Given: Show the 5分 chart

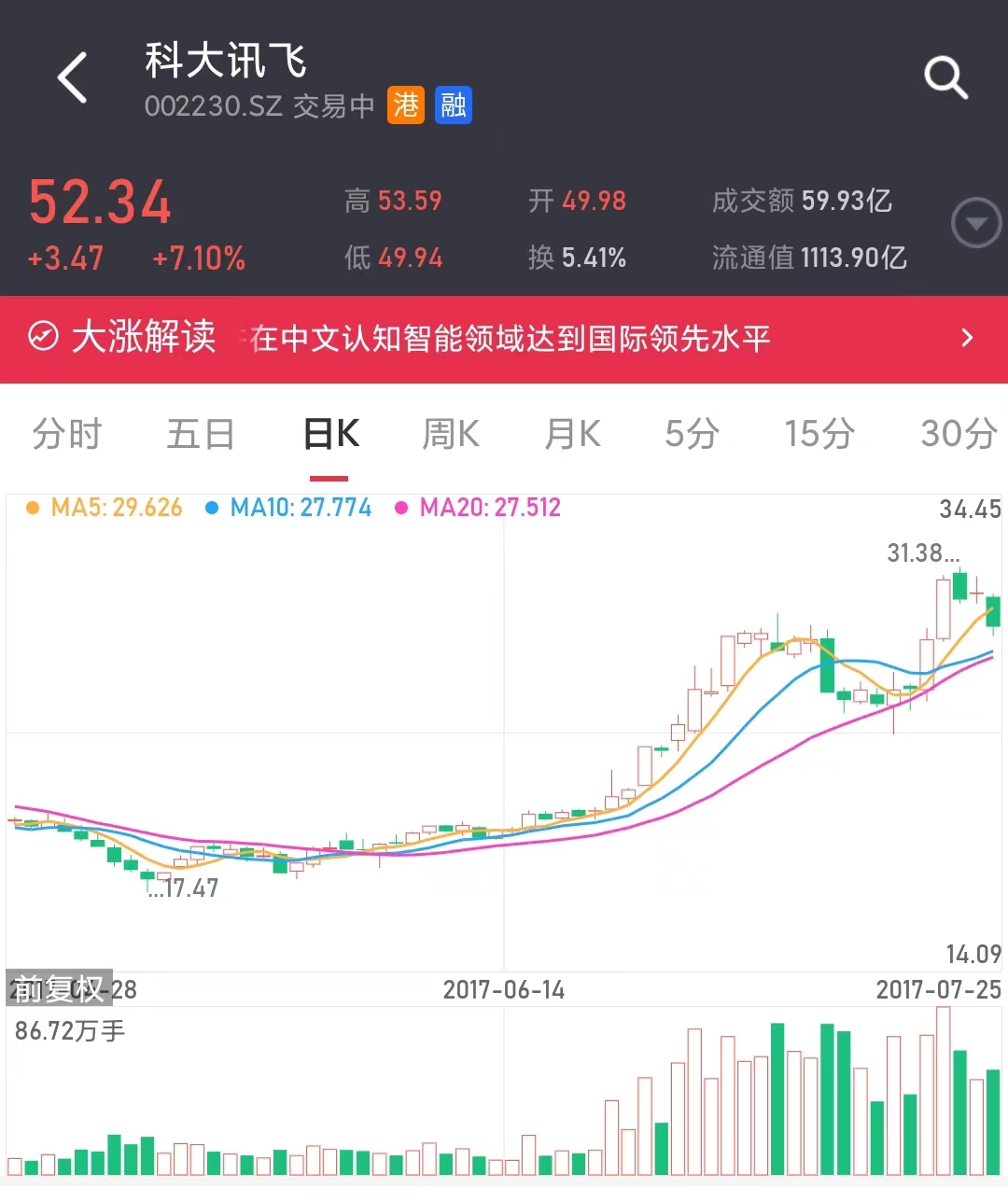Looking at the screenshot, I should [x=692, y=434].
